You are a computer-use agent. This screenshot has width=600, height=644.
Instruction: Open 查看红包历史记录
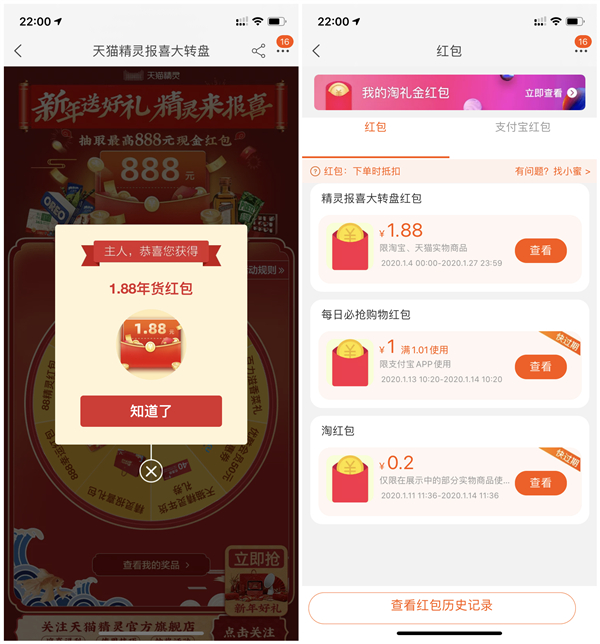click(441, 606)
